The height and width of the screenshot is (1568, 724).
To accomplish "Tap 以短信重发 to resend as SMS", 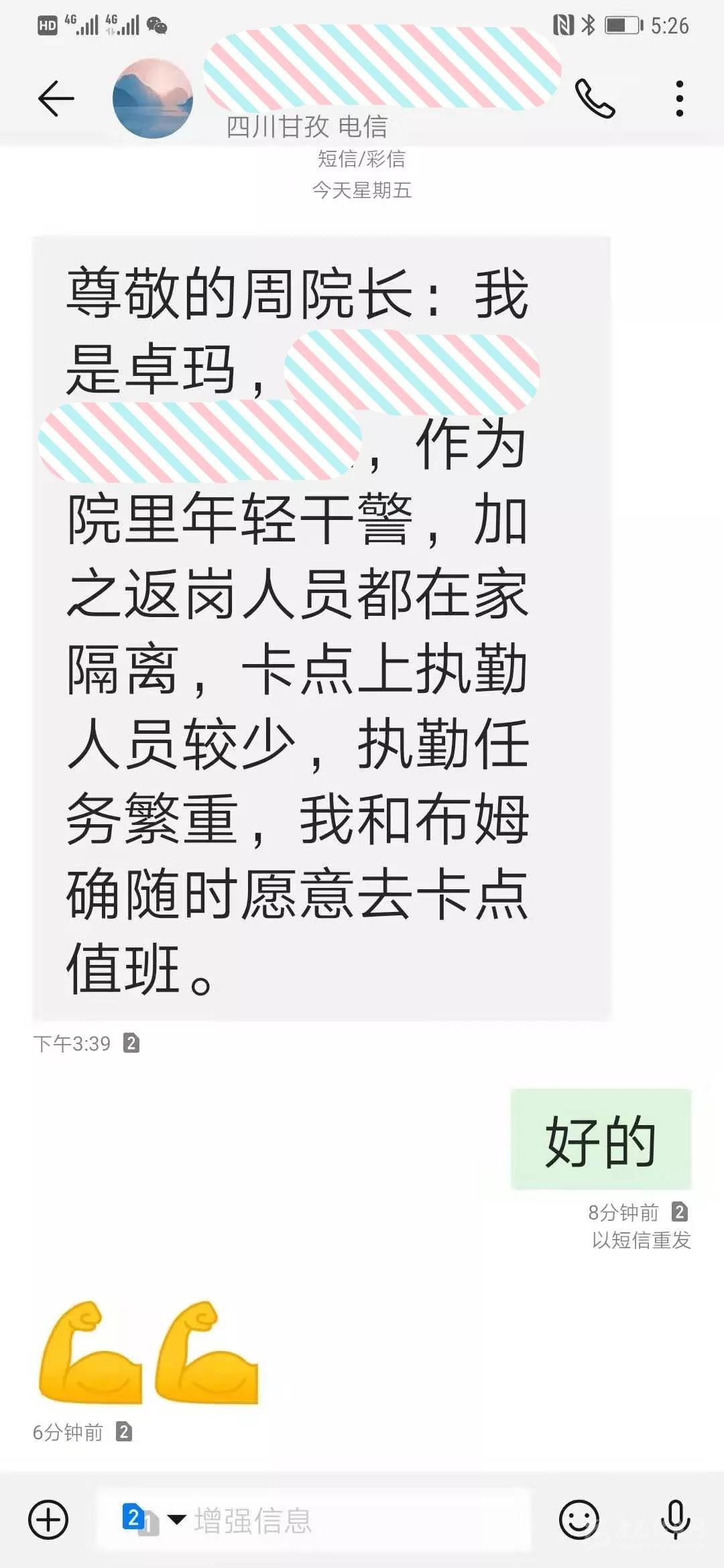I will [640, 1240].
